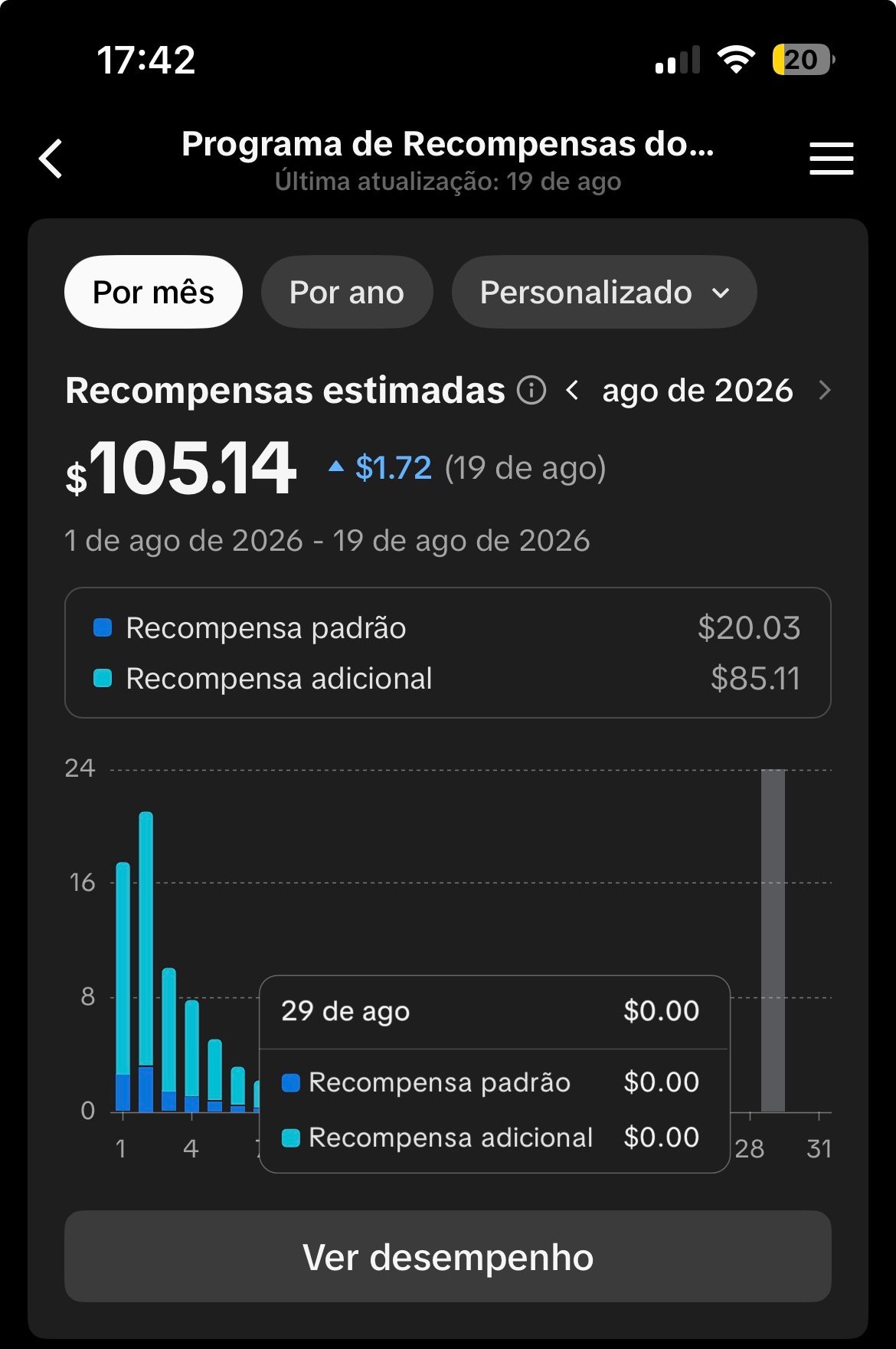Open info about Recompensas estimadas

pyautogui.click(x=531, y=390)
